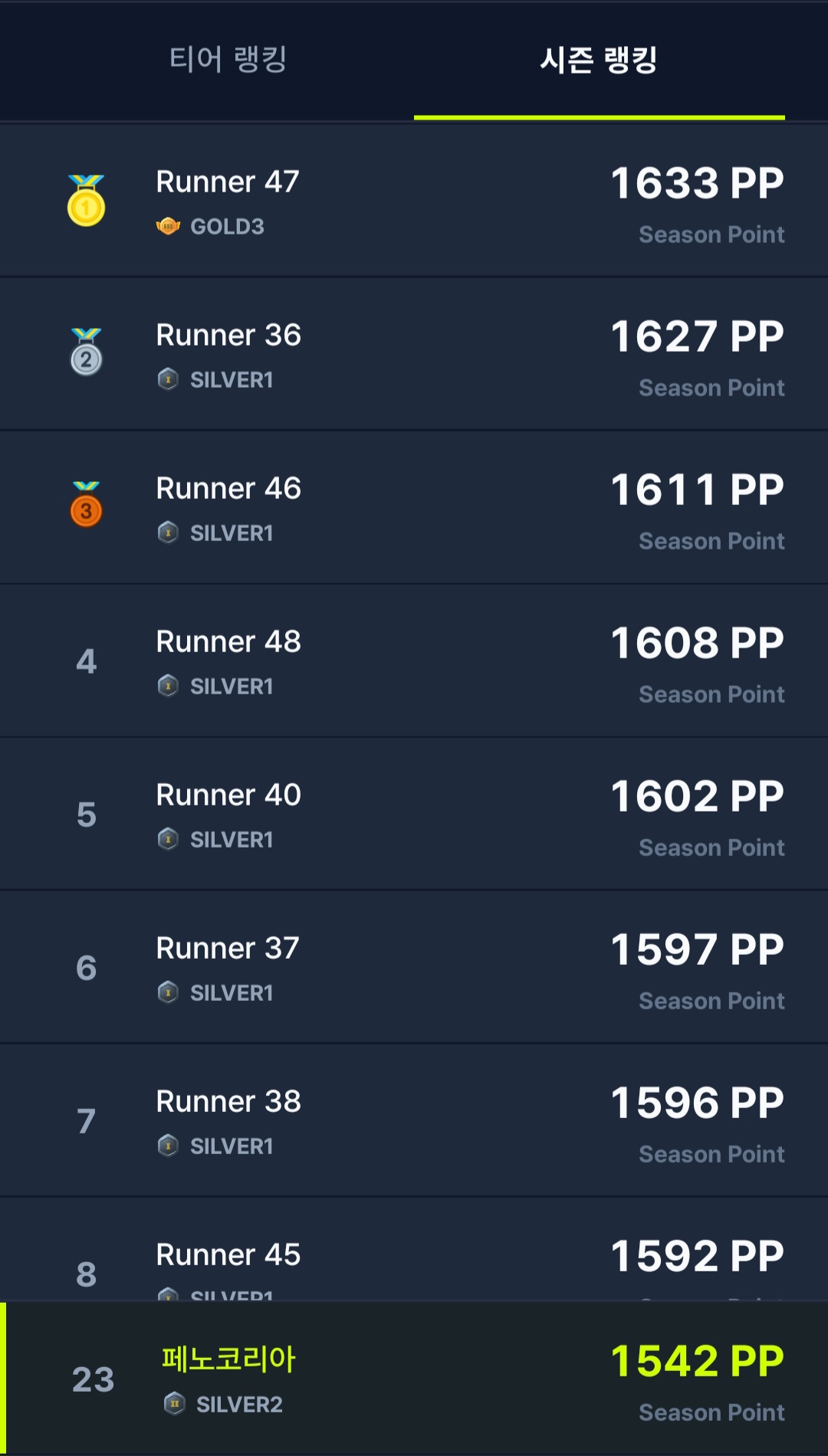Select the 시즌 랭킹 tab
Image resolution: width=828 pixels, height=1456 pixels.
599,60
